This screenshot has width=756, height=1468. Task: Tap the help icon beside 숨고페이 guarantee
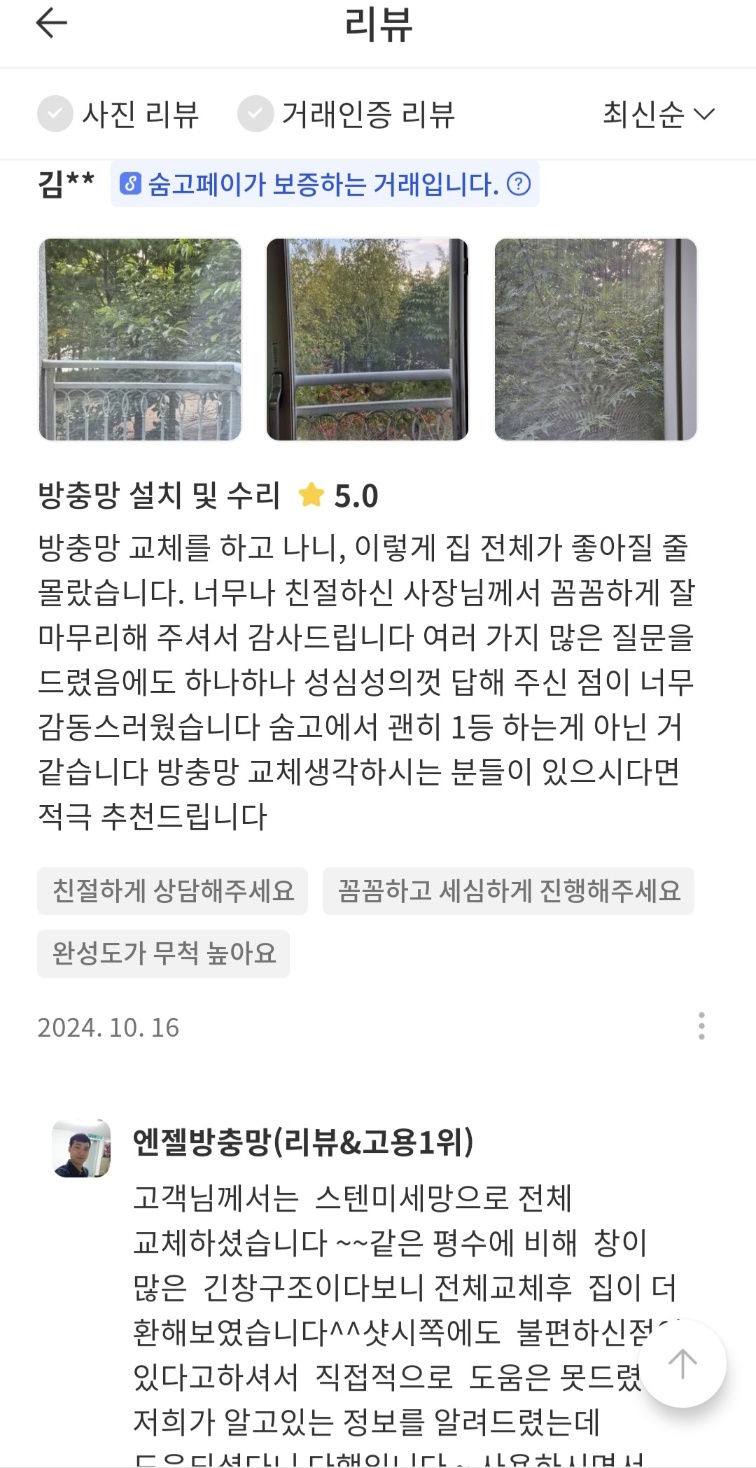[x=518, y=184]
